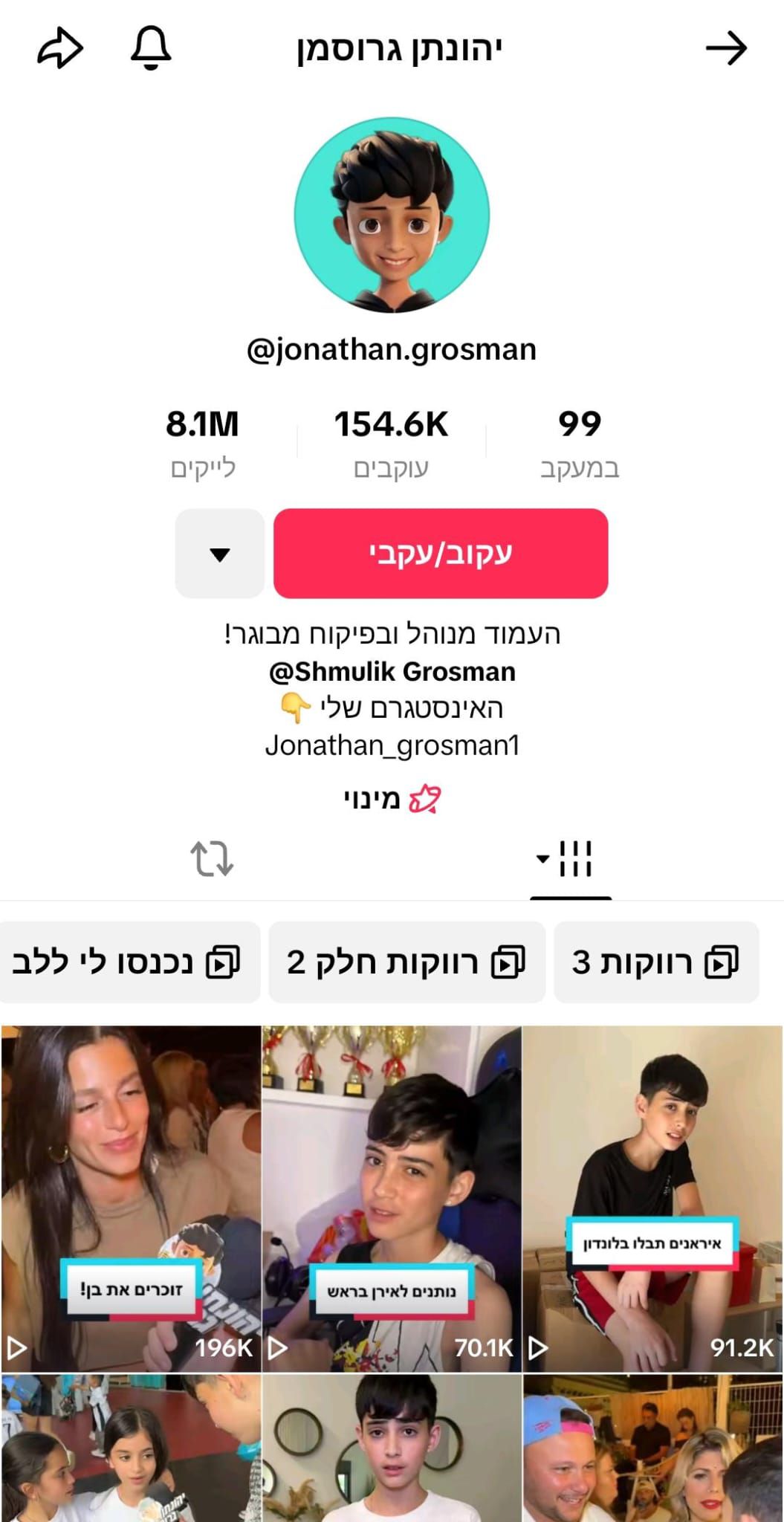Open the notifications bell
Viewport: 784px width, 1522px height.
(x=151, y=48)
